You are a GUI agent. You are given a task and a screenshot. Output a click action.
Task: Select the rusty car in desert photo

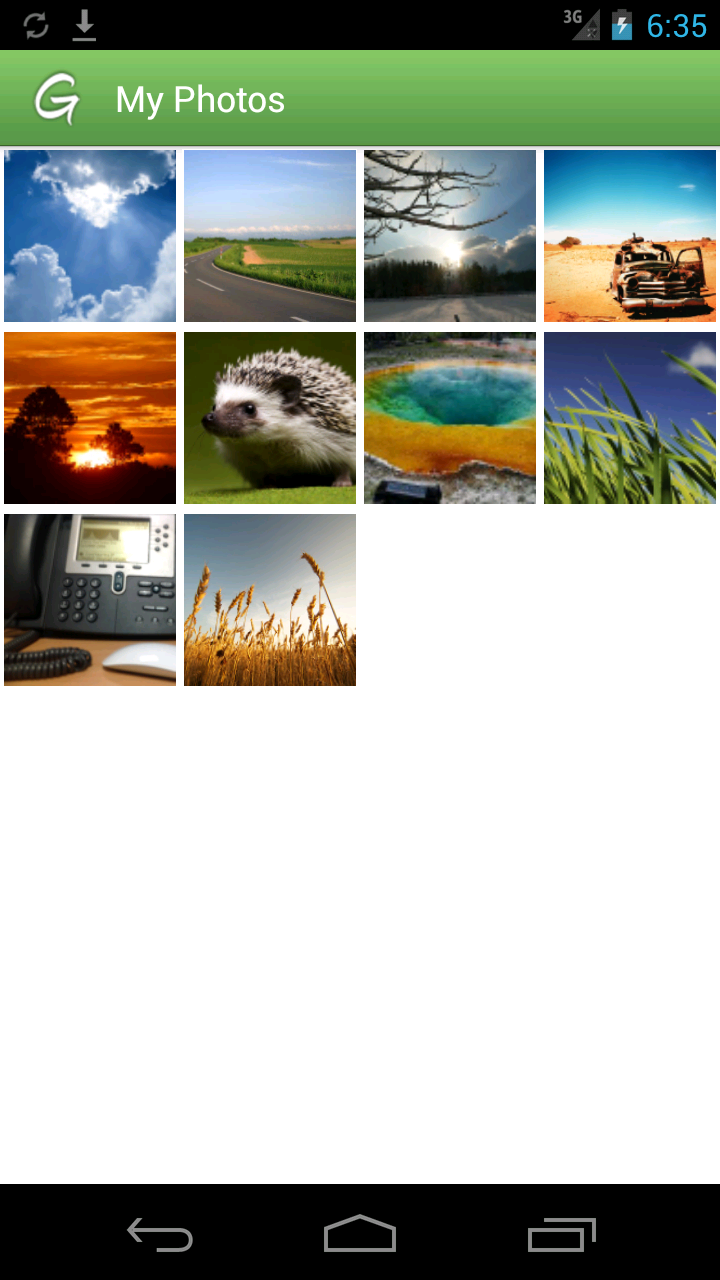(630, 236)
